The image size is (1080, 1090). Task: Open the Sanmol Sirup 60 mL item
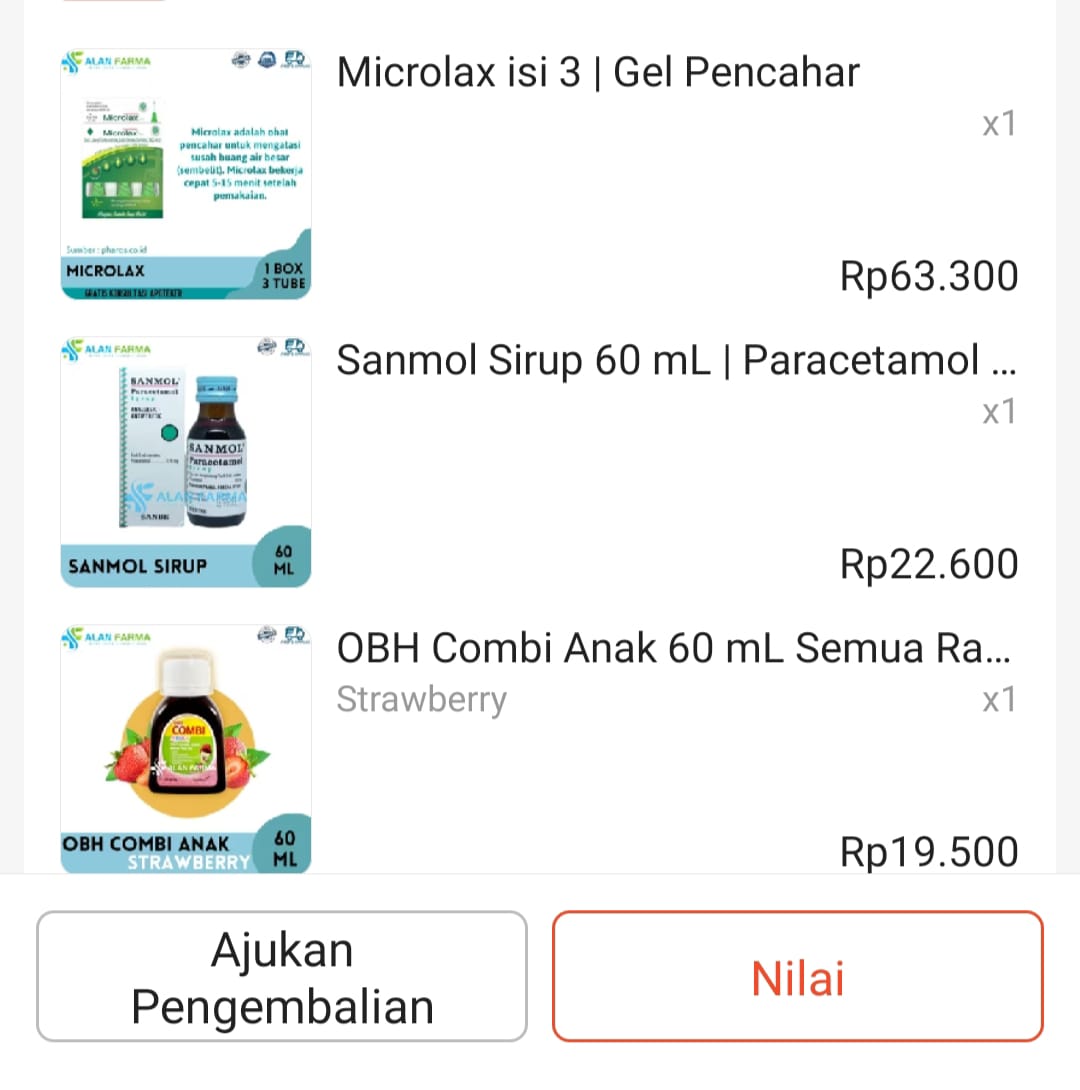click(675, 361)
